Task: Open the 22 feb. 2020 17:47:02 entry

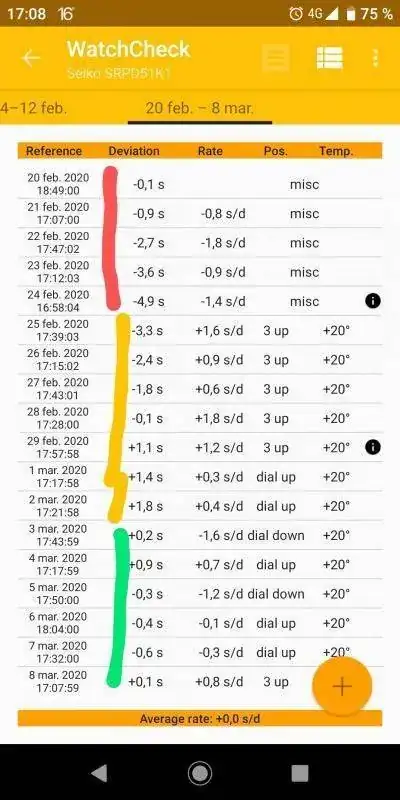Action: [x=200, y=242]
